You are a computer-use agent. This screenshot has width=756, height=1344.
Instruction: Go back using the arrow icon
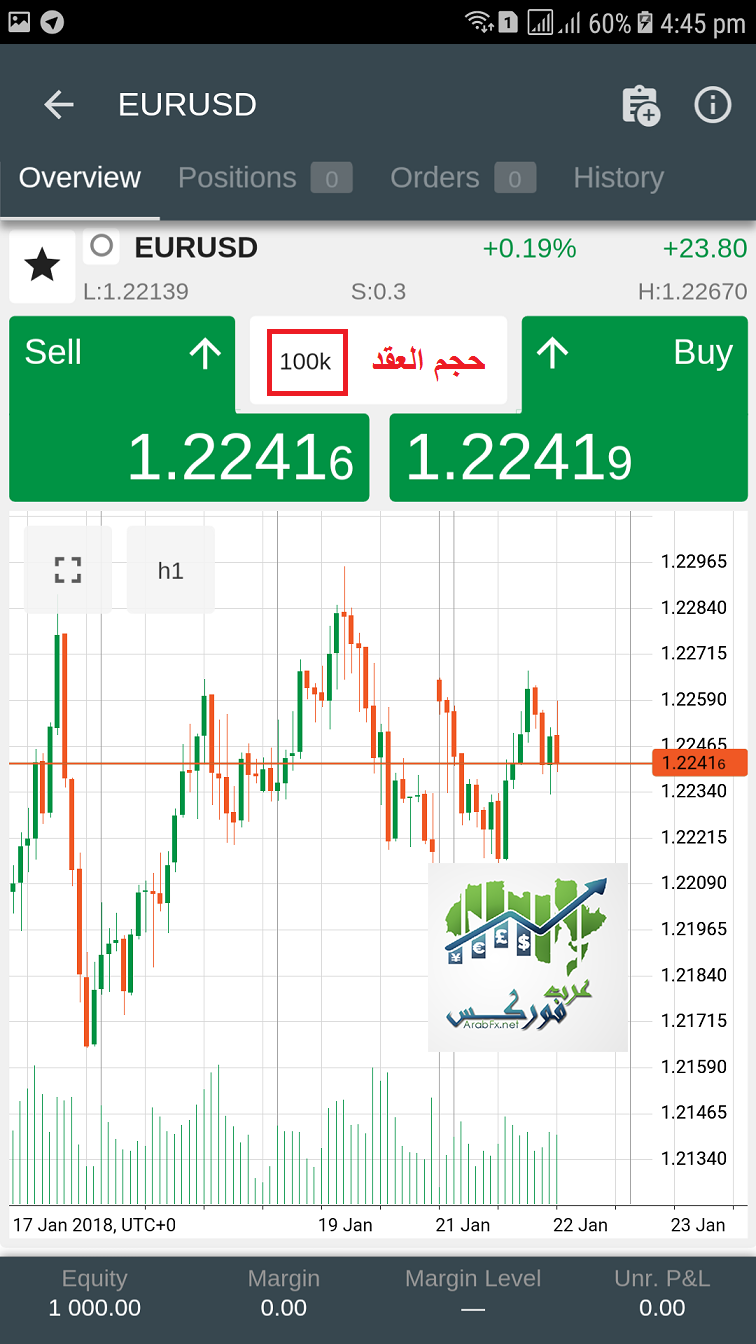pos(59,105)
